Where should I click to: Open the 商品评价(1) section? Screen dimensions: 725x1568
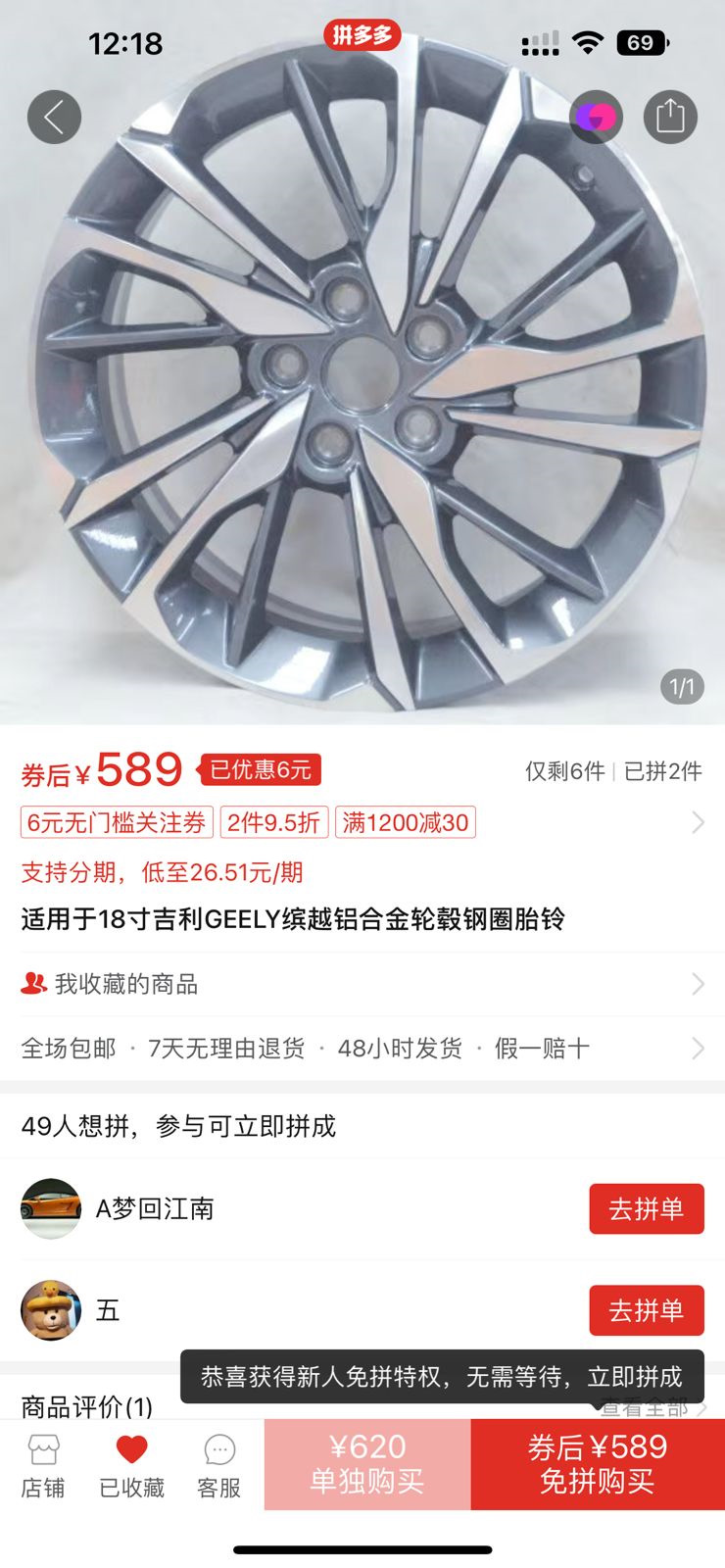pyautogui.click(x=85, y=1405)
